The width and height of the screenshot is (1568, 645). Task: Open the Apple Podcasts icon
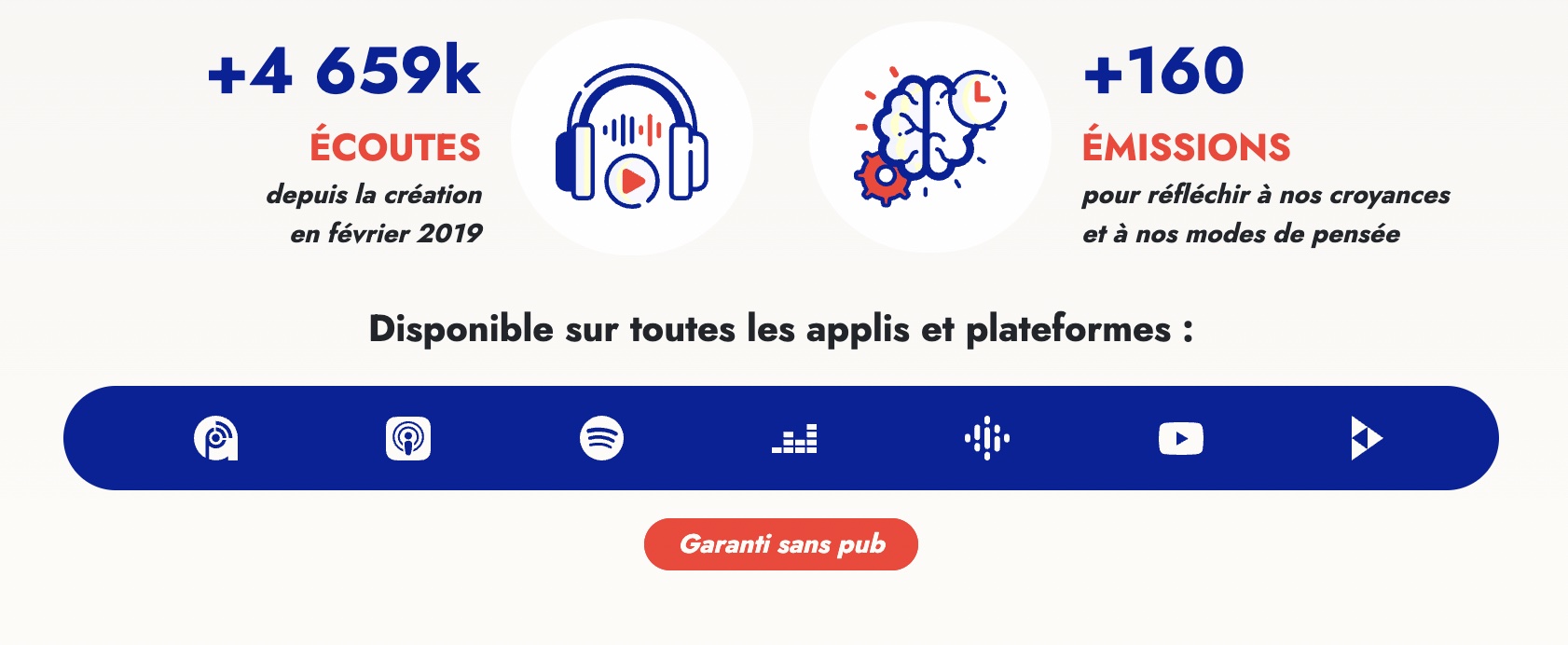(408, 438)
